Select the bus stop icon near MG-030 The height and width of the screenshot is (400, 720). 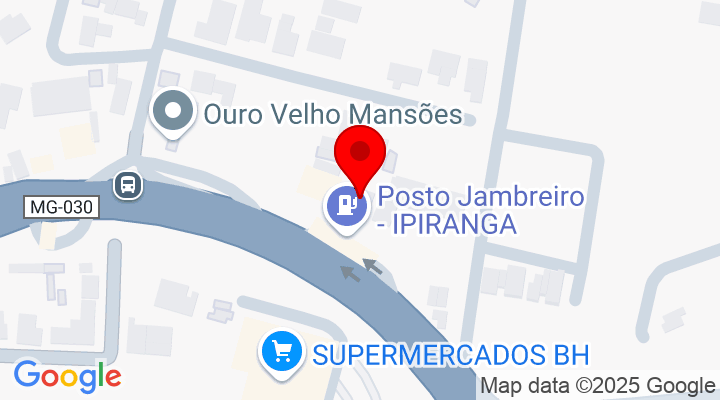tap(128, 184)
